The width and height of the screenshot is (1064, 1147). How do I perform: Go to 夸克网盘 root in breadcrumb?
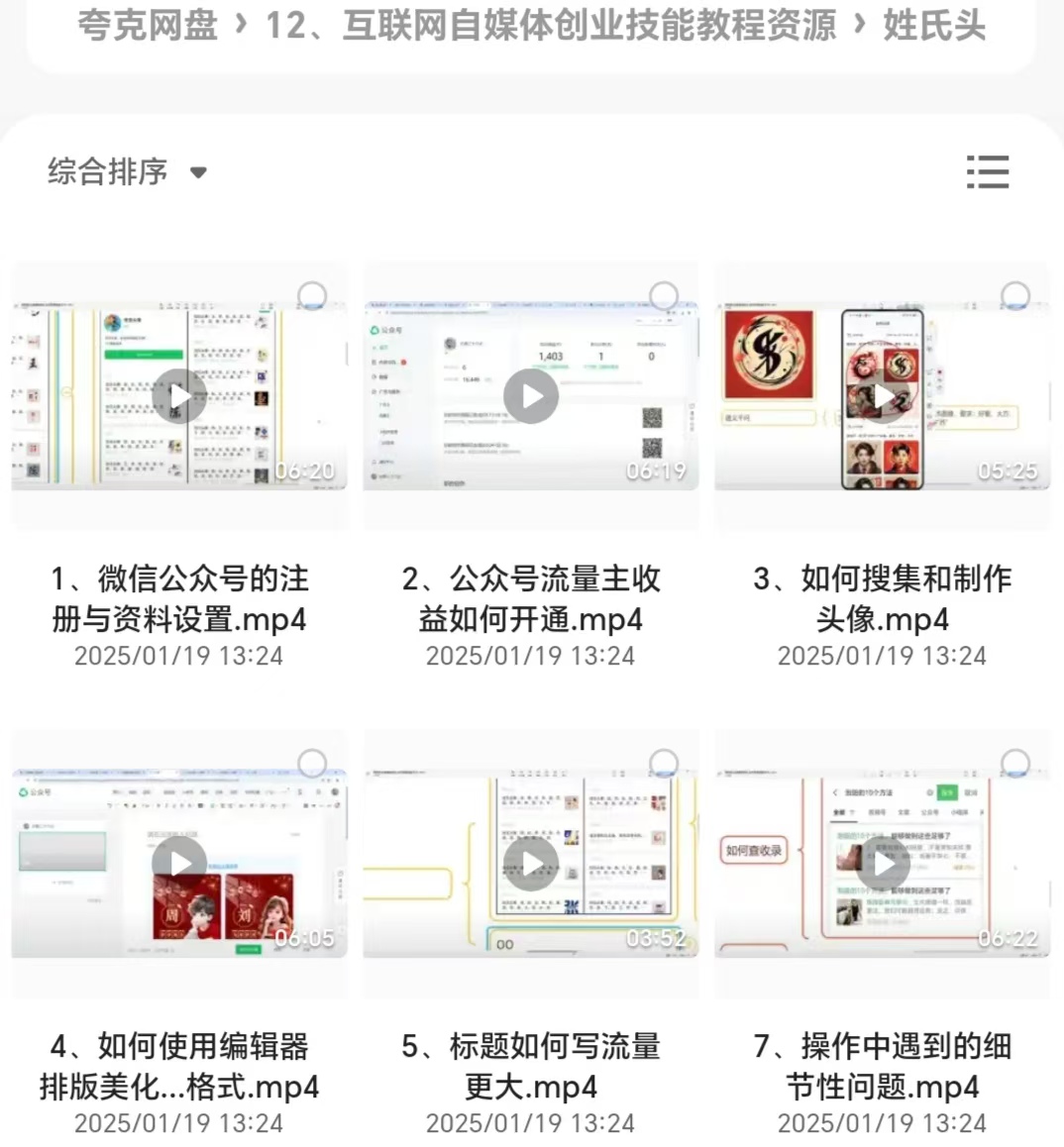coord(147,26)
